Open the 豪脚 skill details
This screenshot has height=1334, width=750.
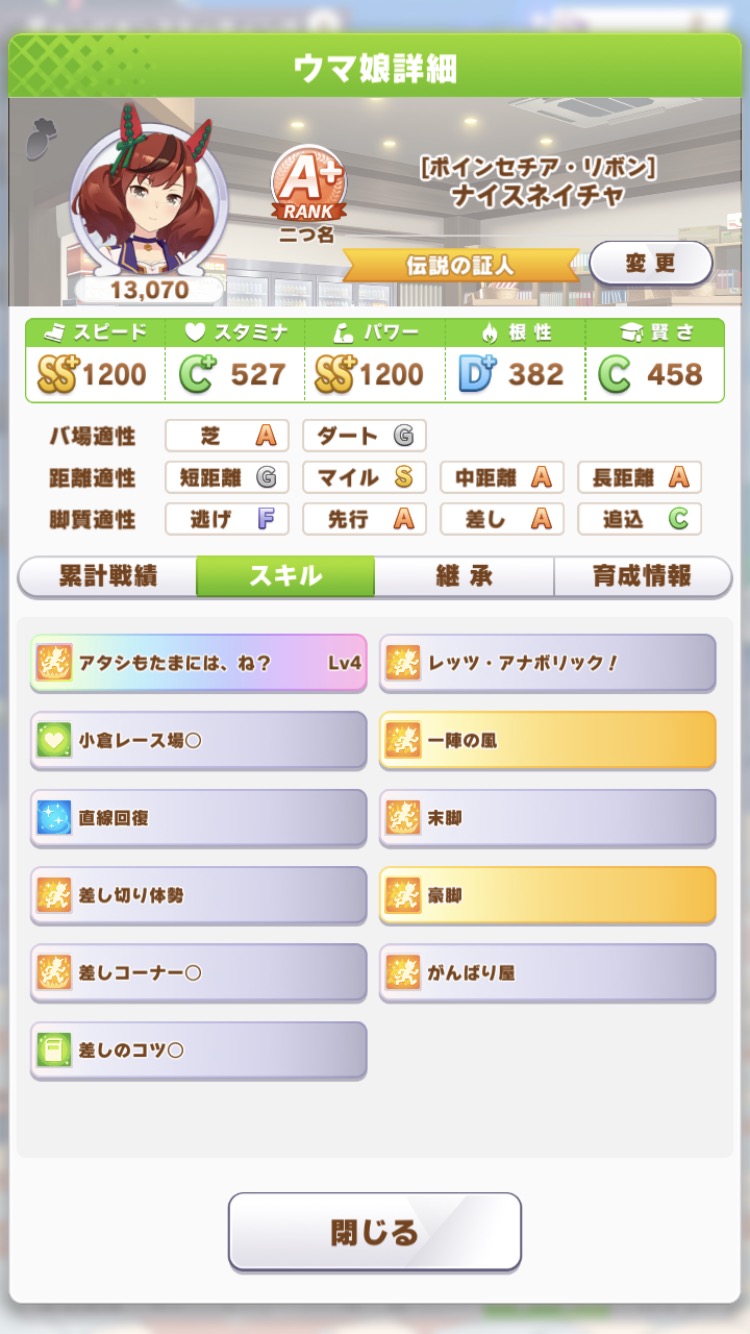547,895
